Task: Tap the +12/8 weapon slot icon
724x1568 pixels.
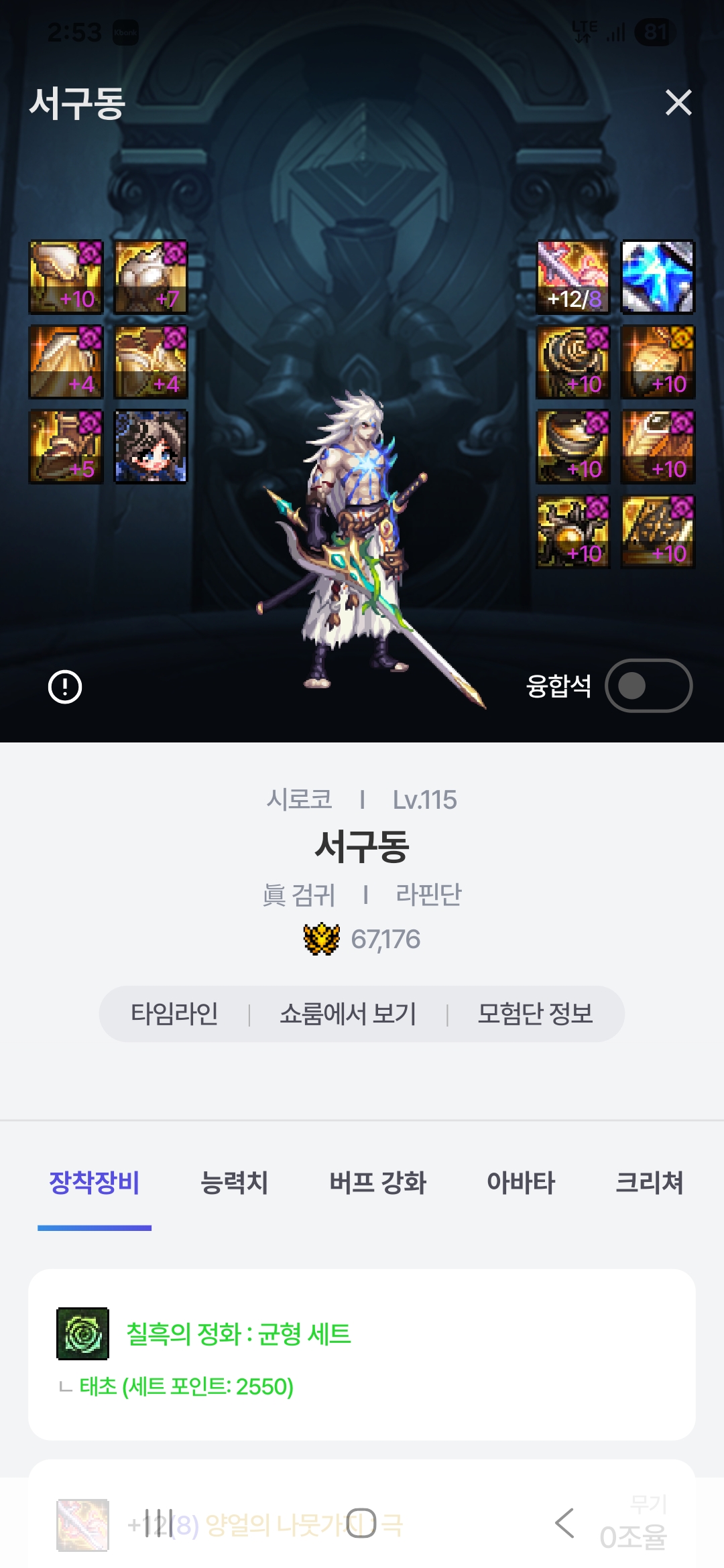Action: pos(573,277)
